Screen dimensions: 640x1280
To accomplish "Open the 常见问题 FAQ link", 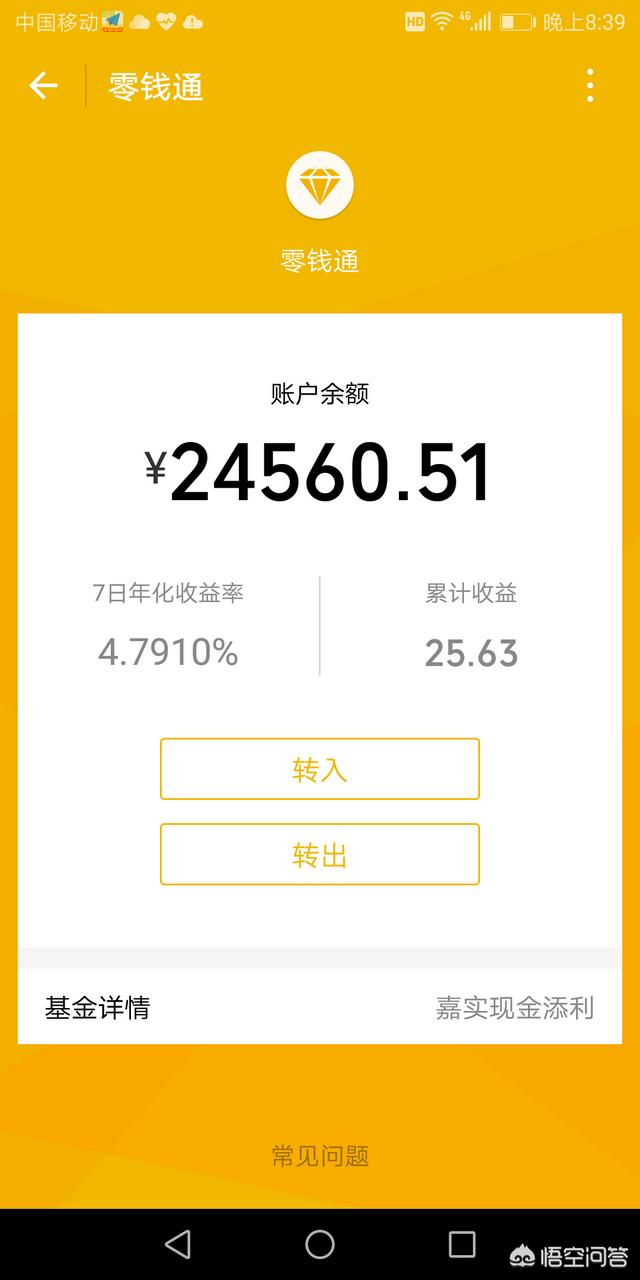I will click(320, 1157).
